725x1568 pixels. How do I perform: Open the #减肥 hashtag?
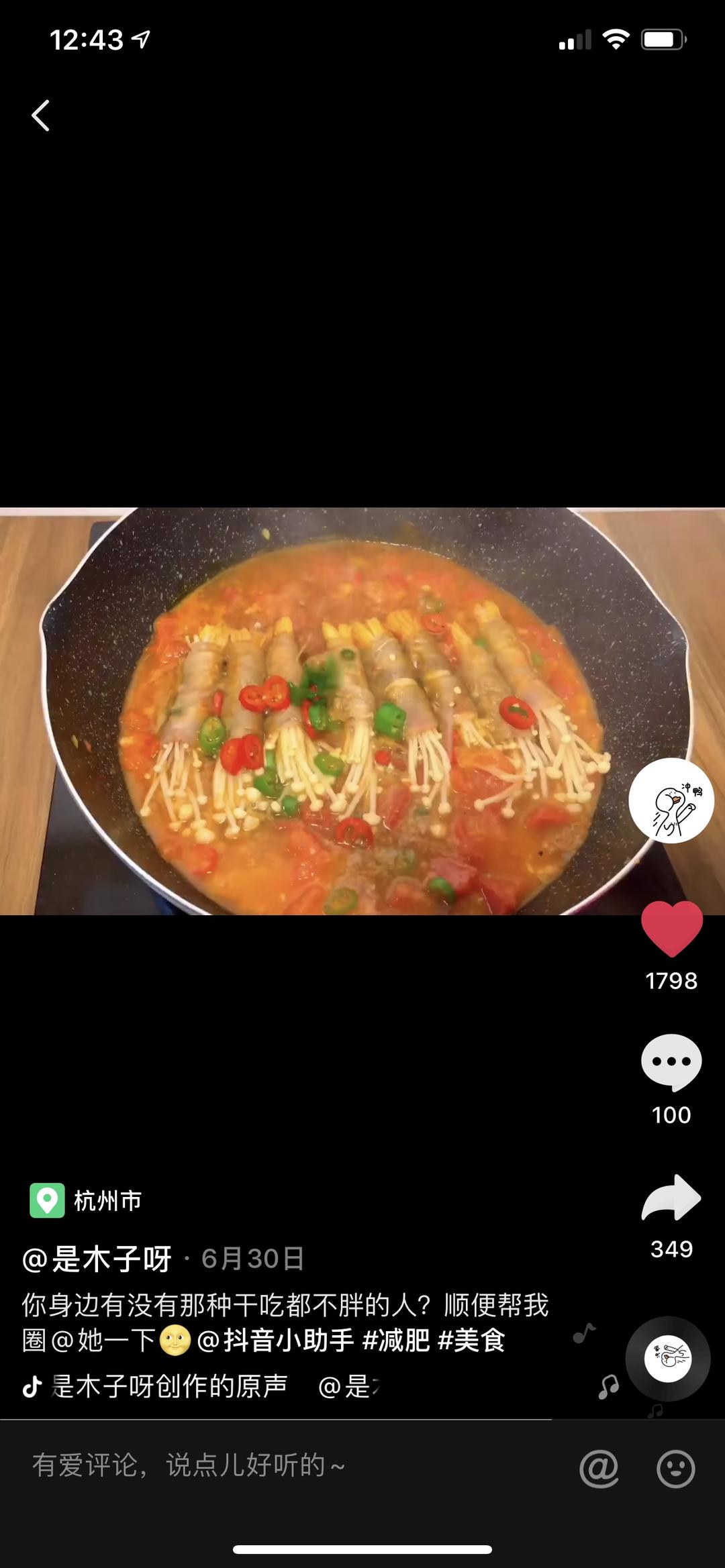[396, 1341]
